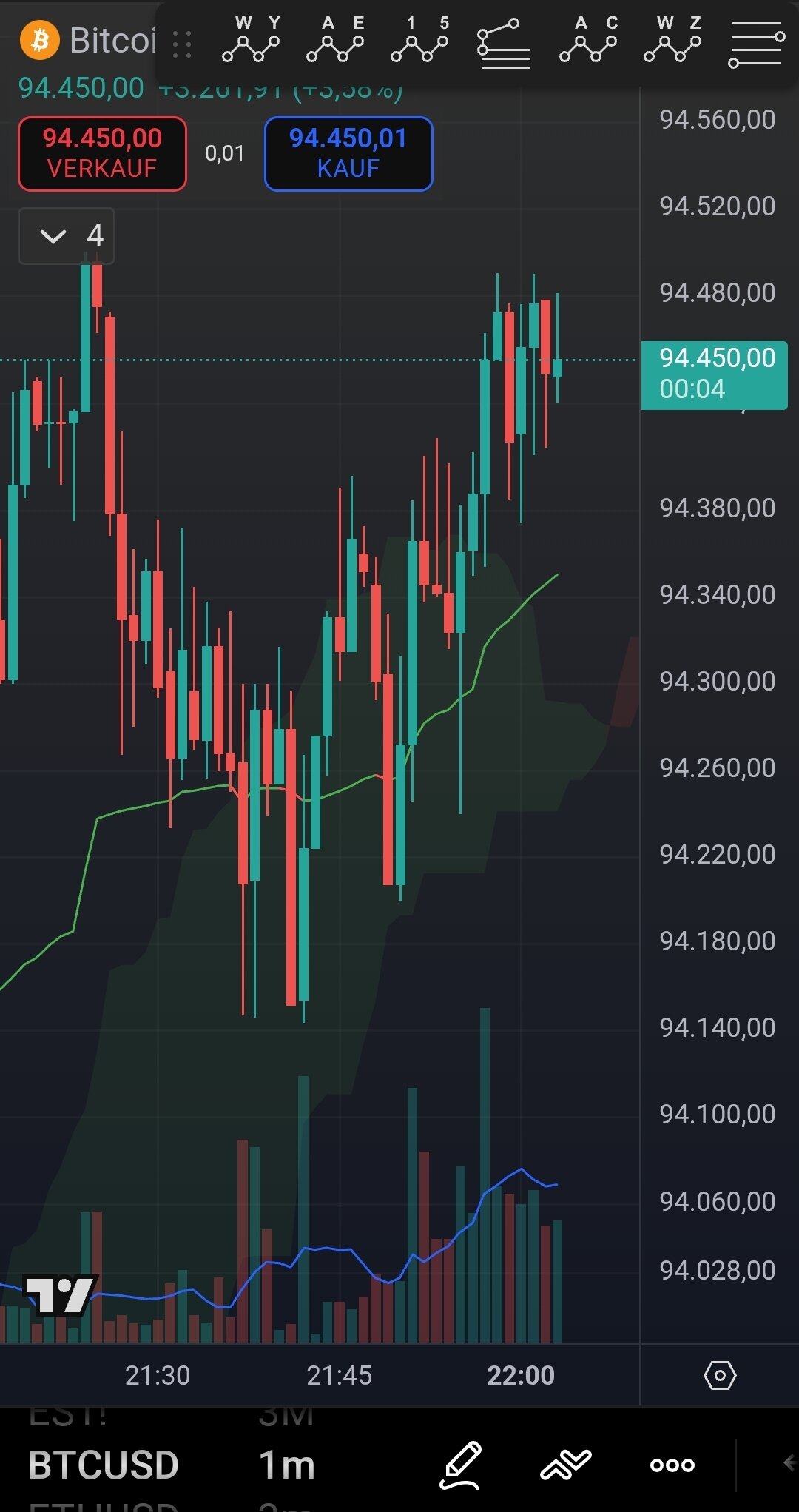Open the indicators icon

566,1465
